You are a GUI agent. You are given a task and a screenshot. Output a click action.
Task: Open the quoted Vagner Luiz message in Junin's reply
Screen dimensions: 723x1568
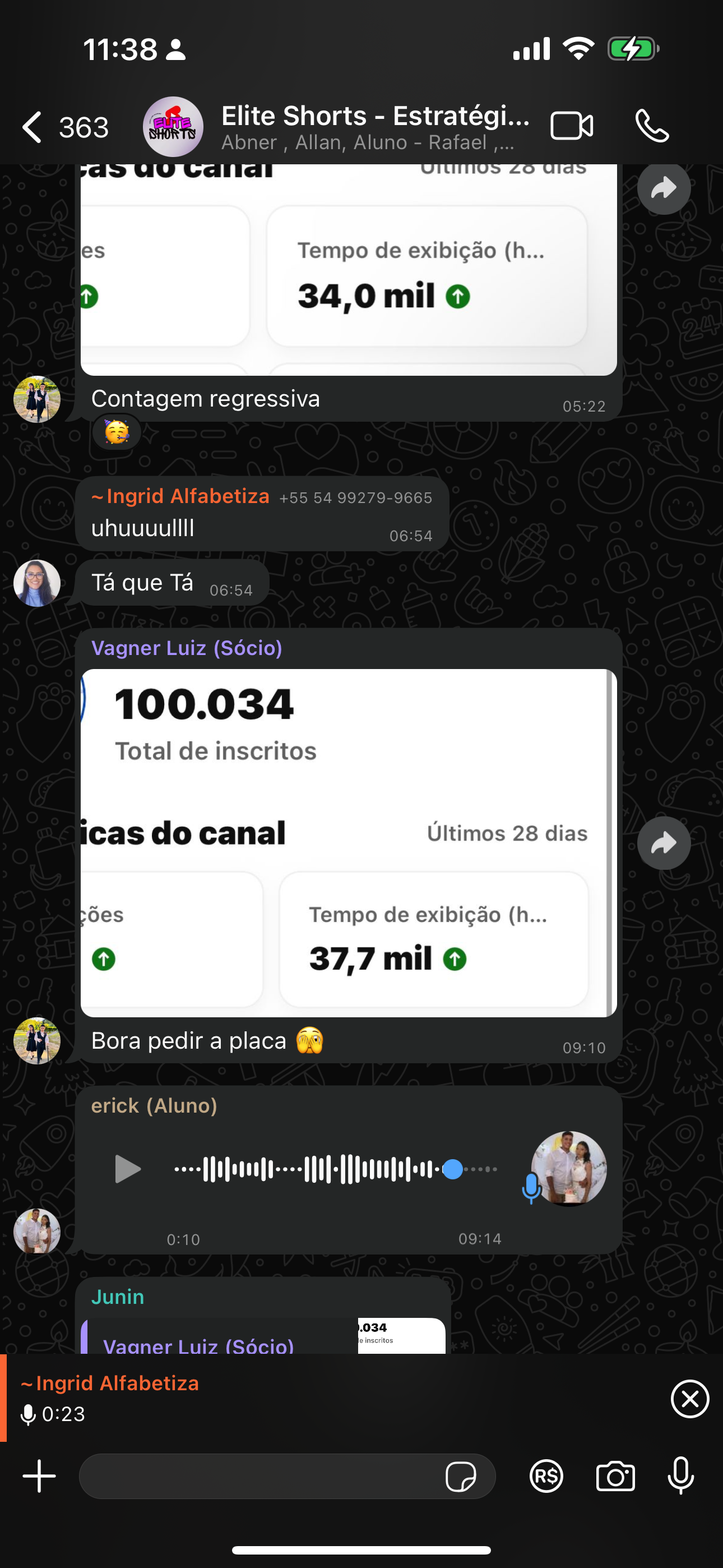(x=262, y=1338)
